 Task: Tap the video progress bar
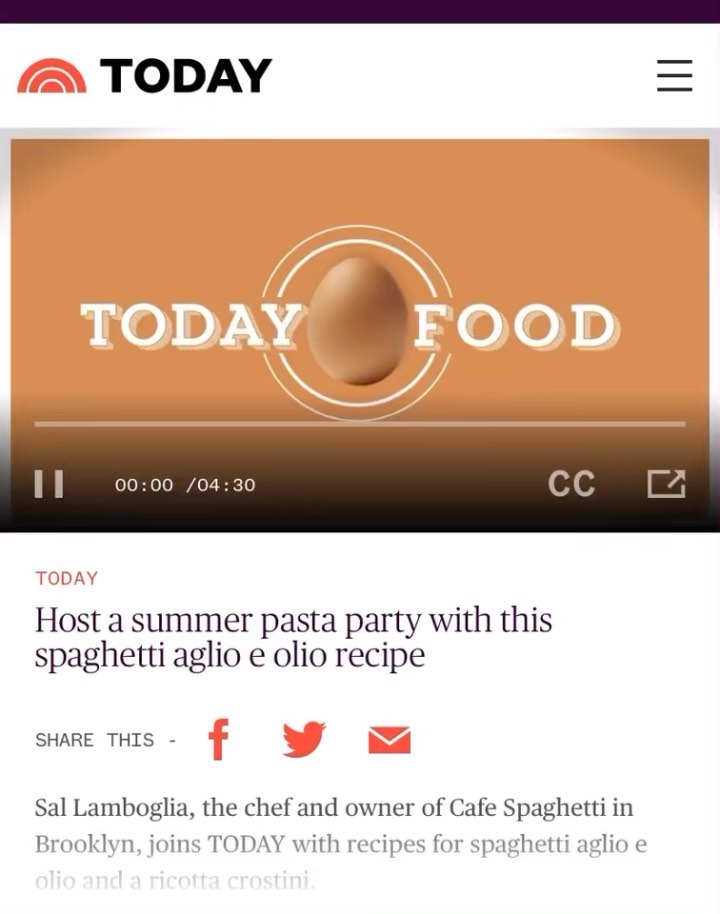pyautogui.click(x=360, y=424)
